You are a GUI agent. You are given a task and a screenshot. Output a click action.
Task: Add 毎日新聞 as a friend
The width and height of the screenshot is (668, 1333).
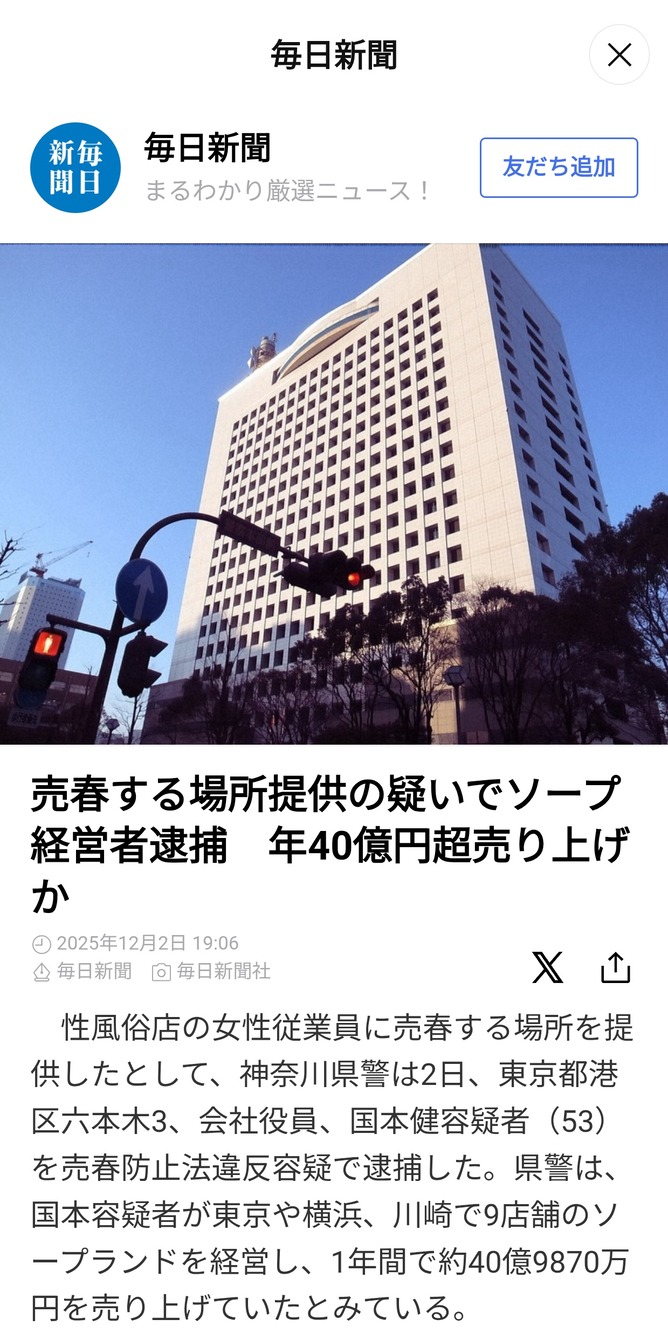[558, 167]
